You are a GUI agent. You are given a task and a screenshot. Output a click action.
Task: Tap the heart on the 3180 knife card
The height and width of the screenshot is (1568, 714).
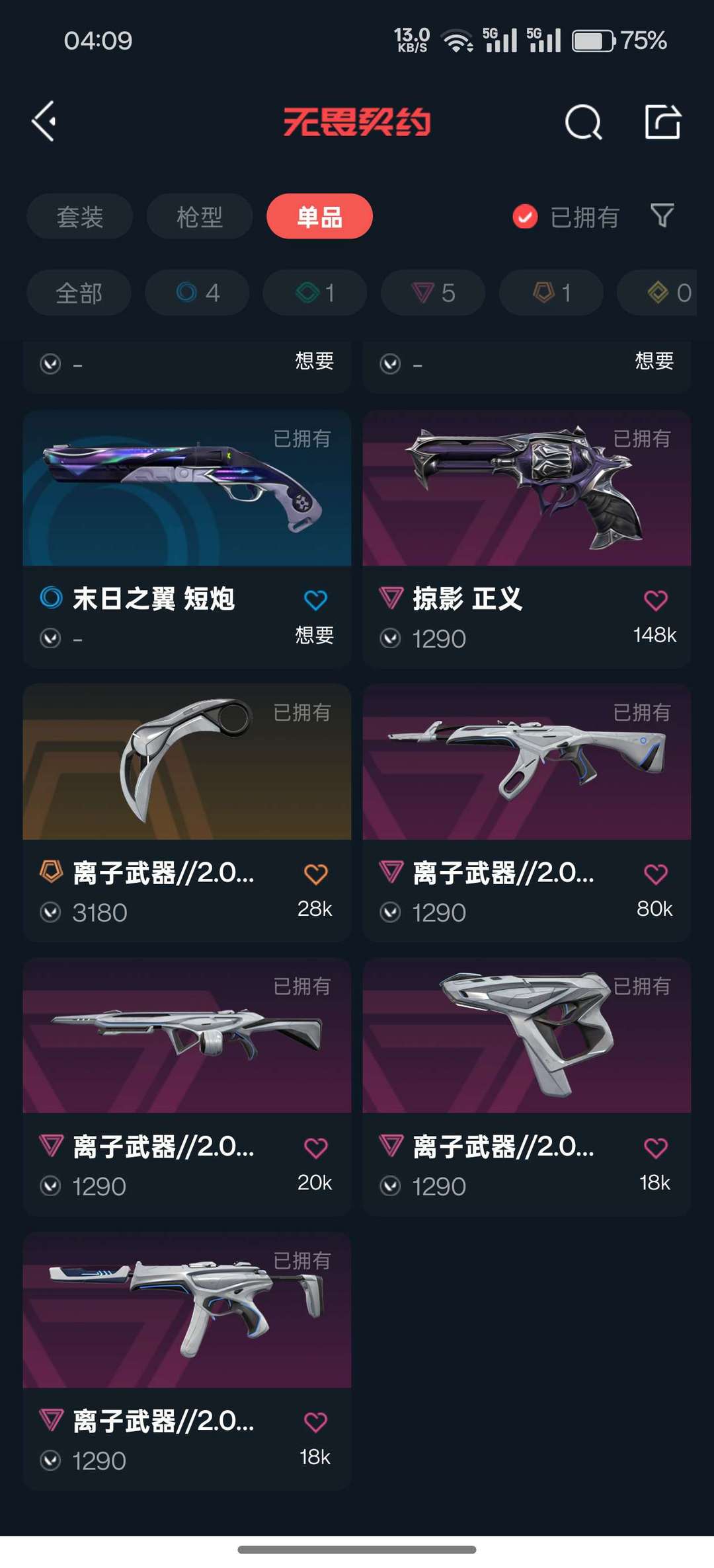[x=315, y=874]
